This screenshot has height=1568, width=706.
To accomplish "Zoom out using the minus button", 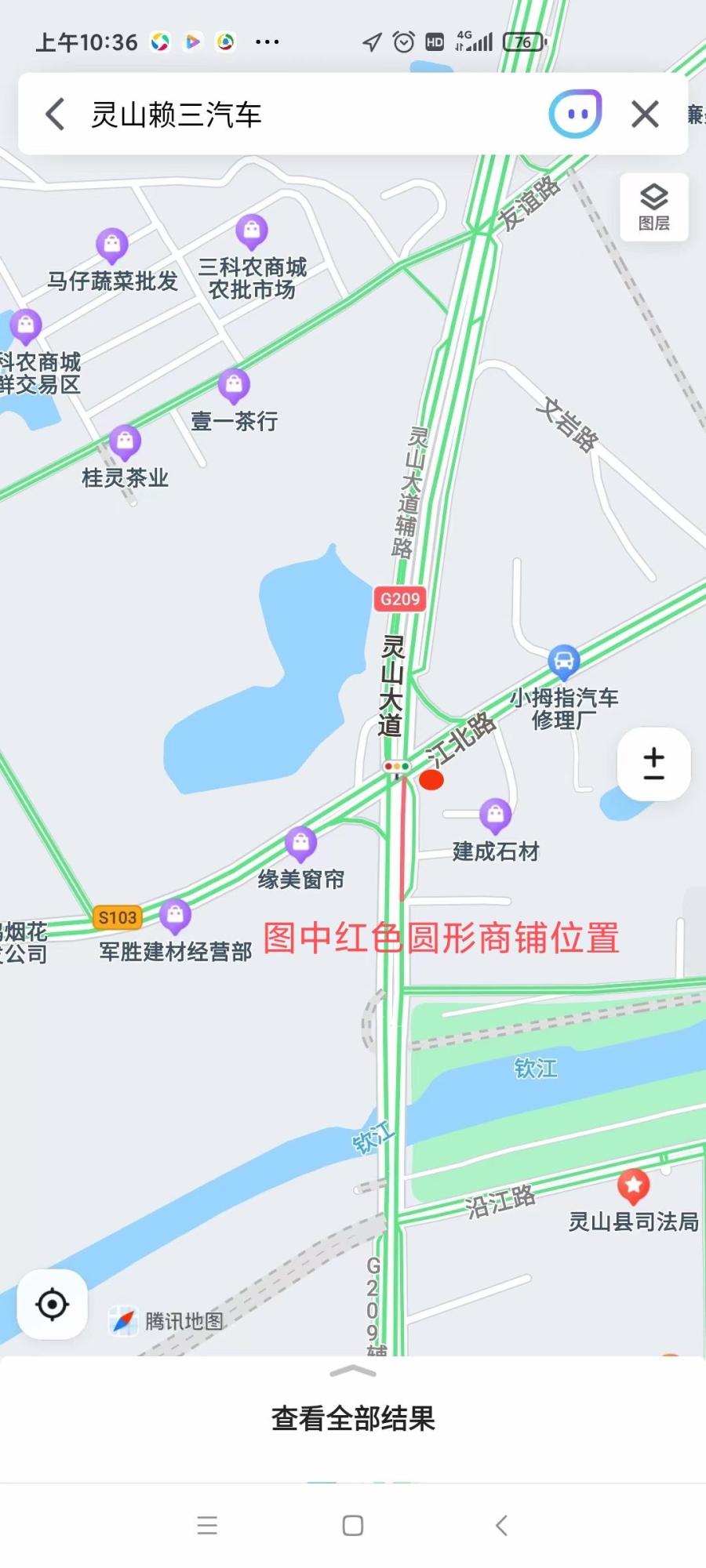I will click(653, 779).
